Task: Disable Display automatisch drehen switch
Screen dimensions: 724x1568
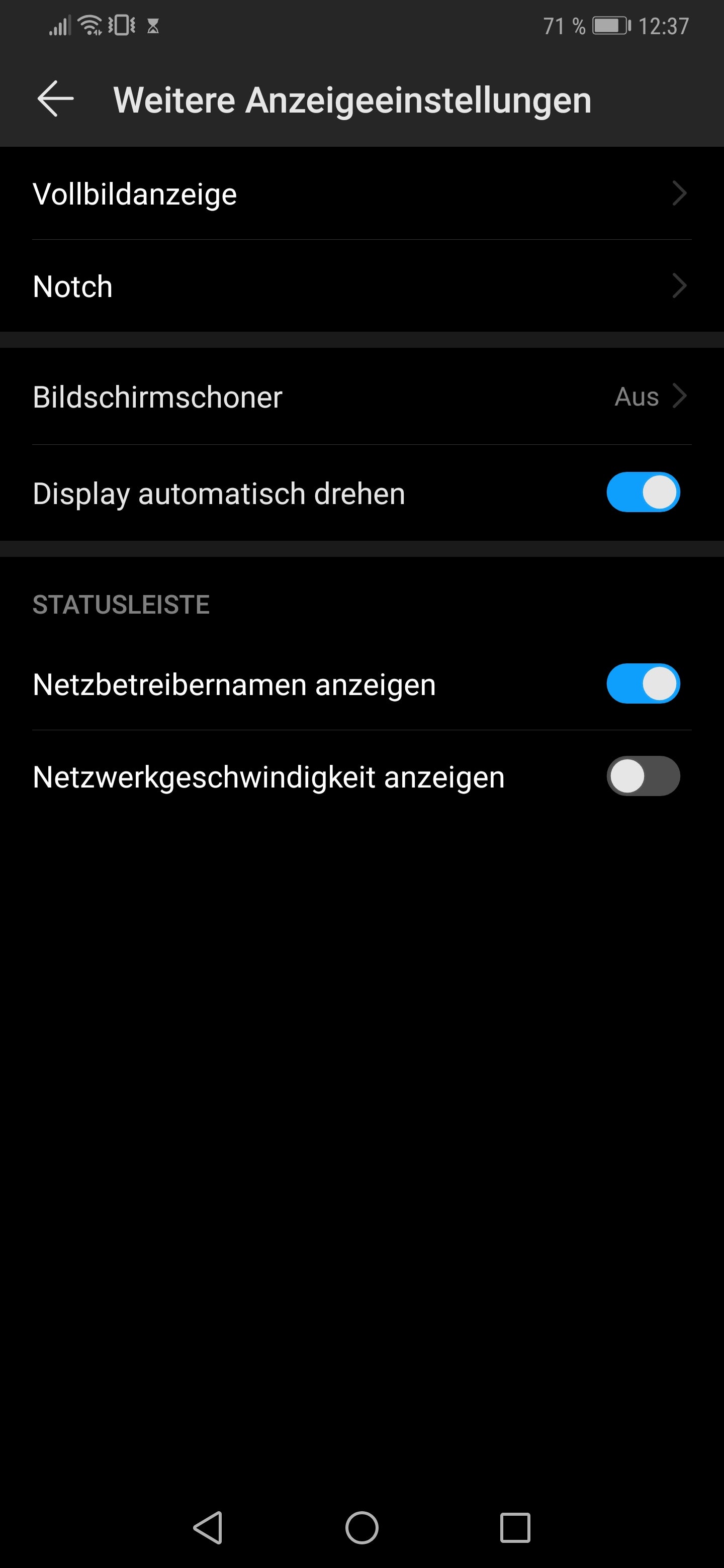Action: pos(643,492)
